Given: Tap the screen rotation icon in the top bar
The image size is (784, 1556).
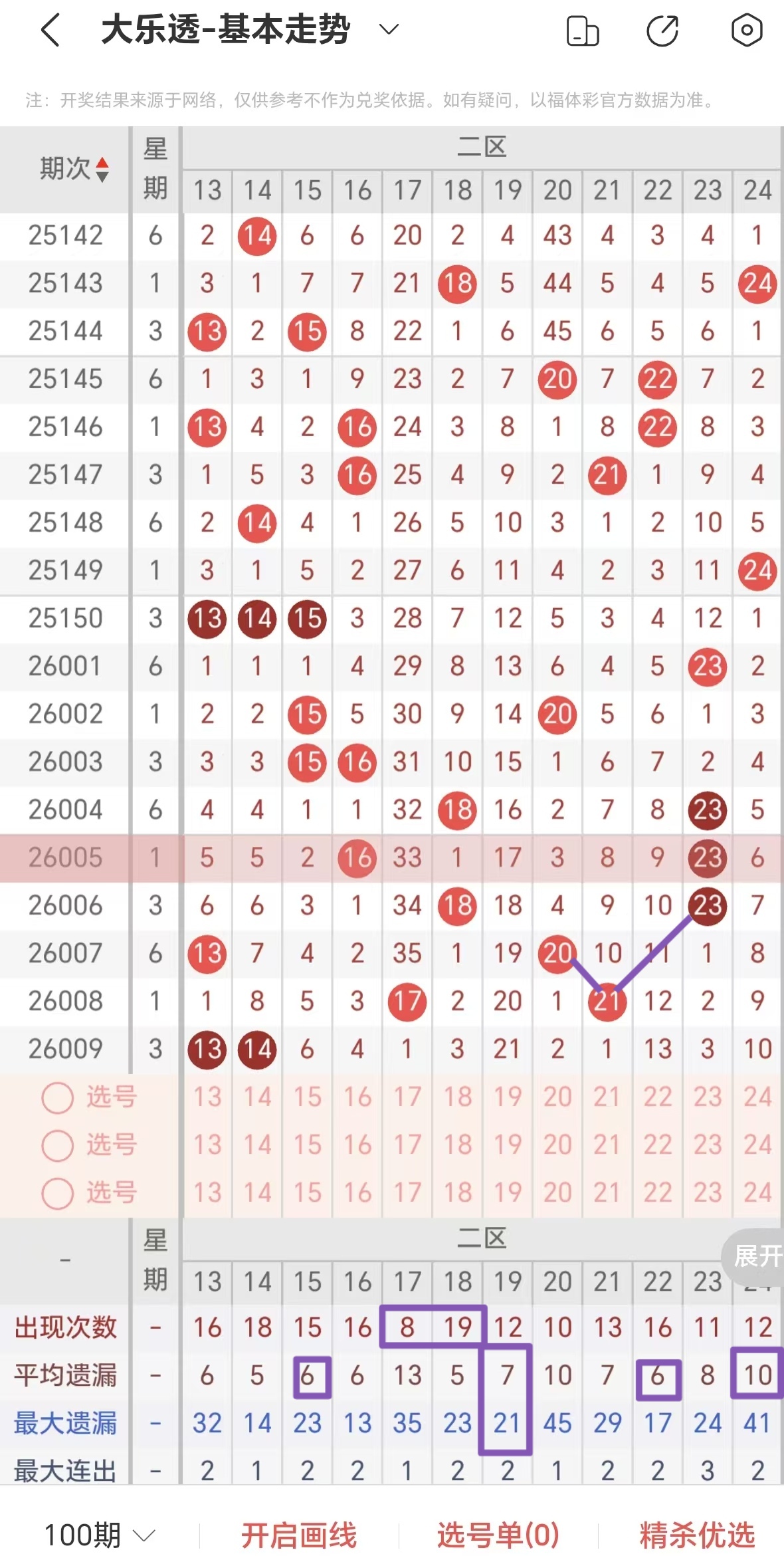Looking at the screenshot, I should point(582,29).
